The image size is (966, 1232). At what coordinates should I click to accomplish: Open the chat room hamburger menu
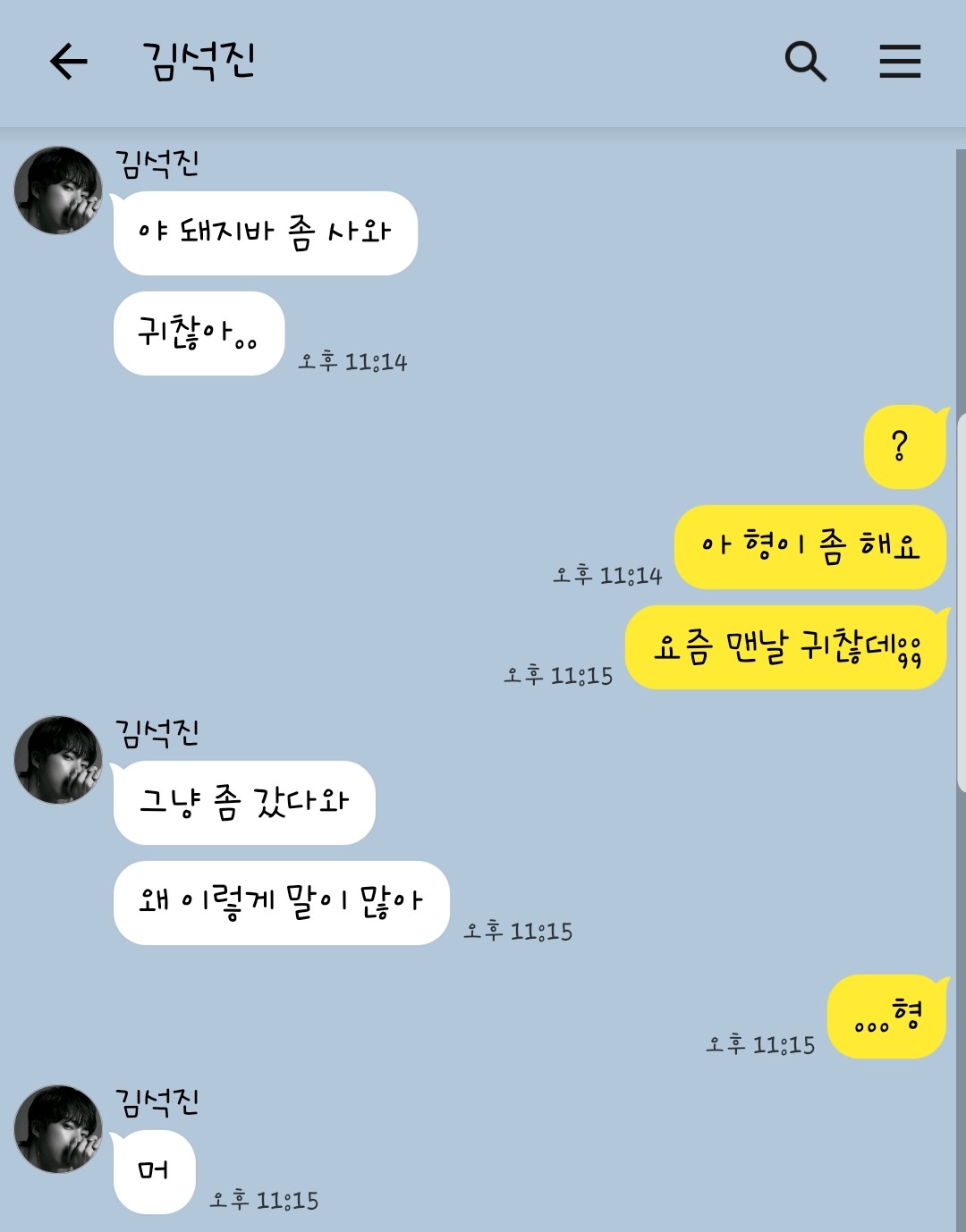(x=900, y=62)
